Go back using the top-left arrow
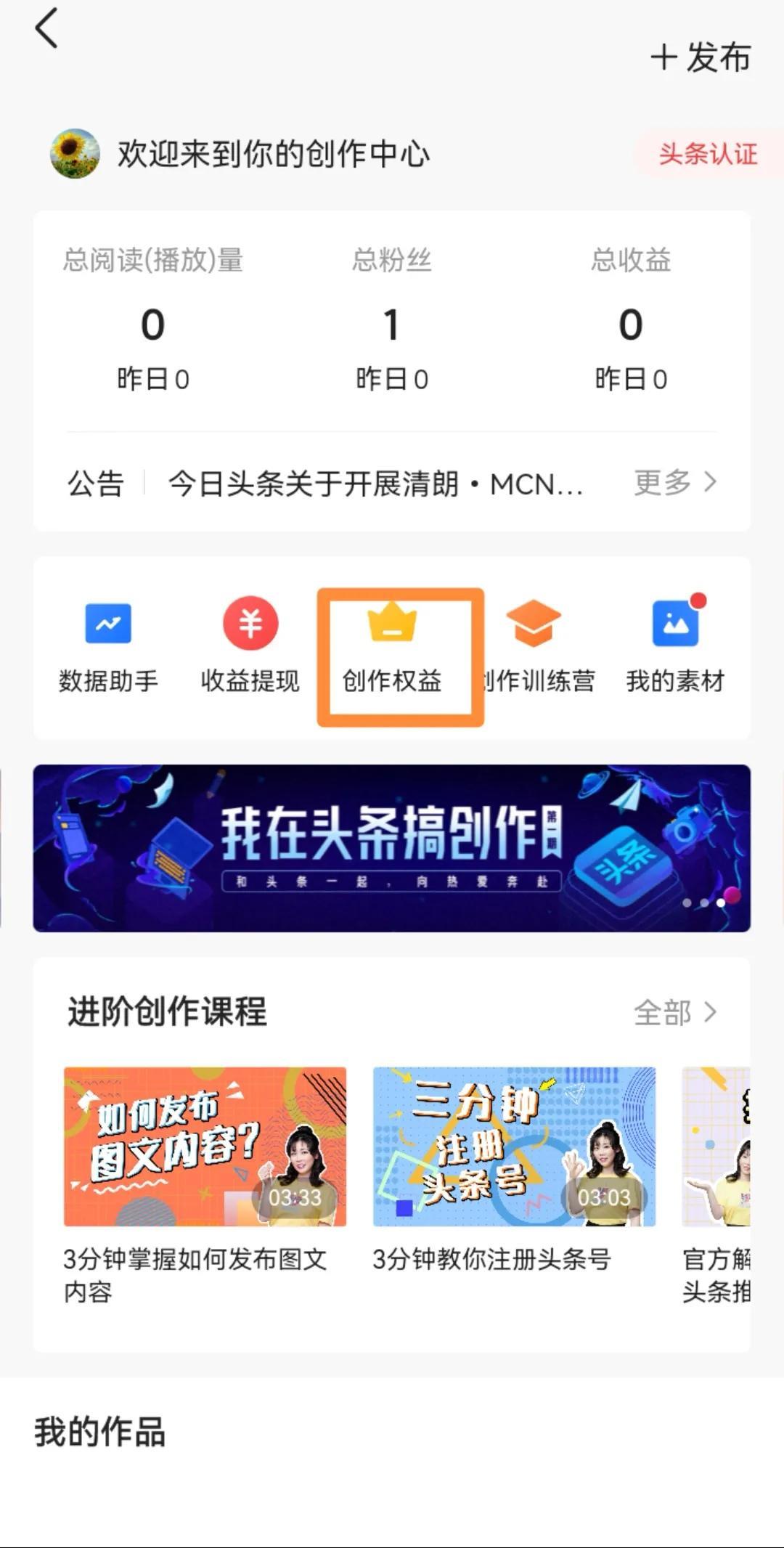The image size is (784, 1548). (x=46, y=29)
